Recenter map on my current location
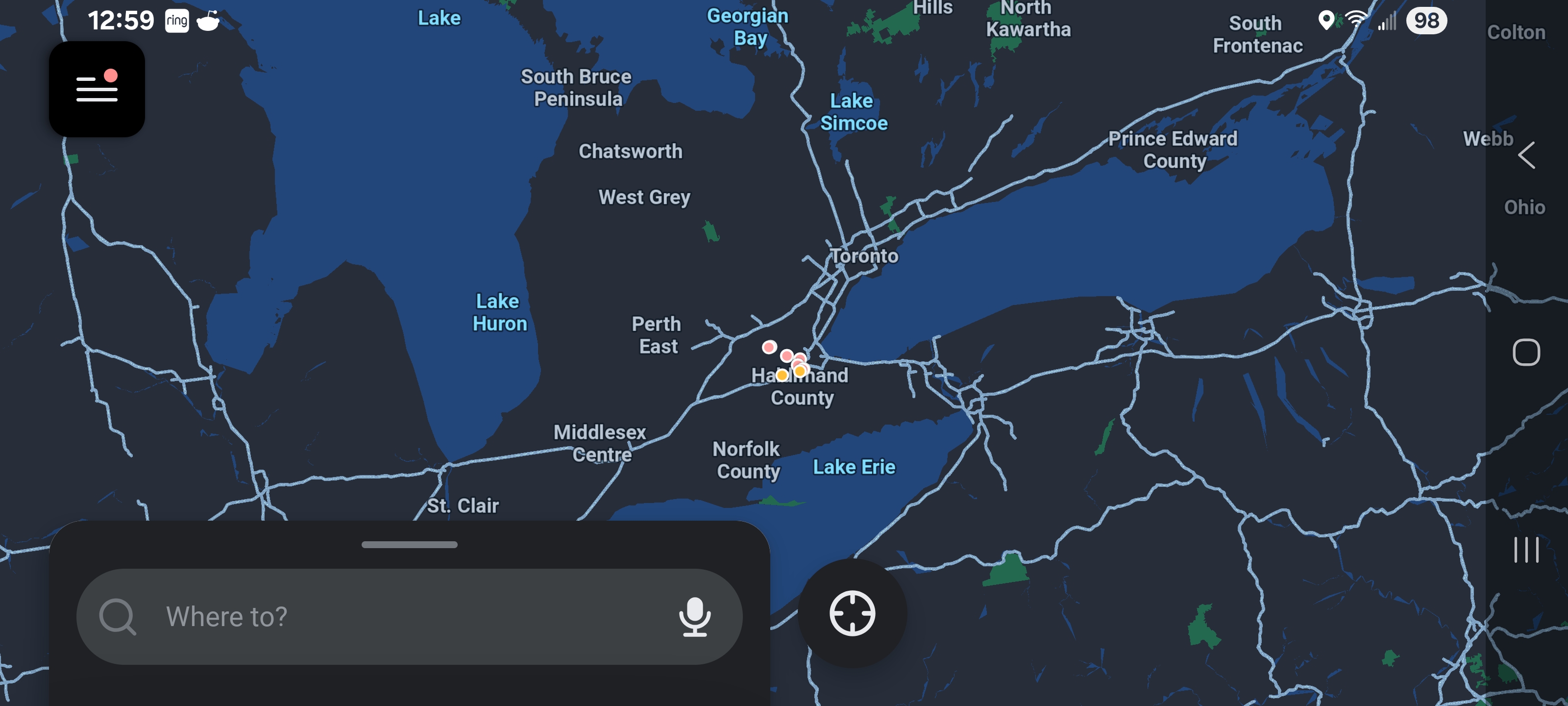 pyautogui.click(x=852, y=613)
